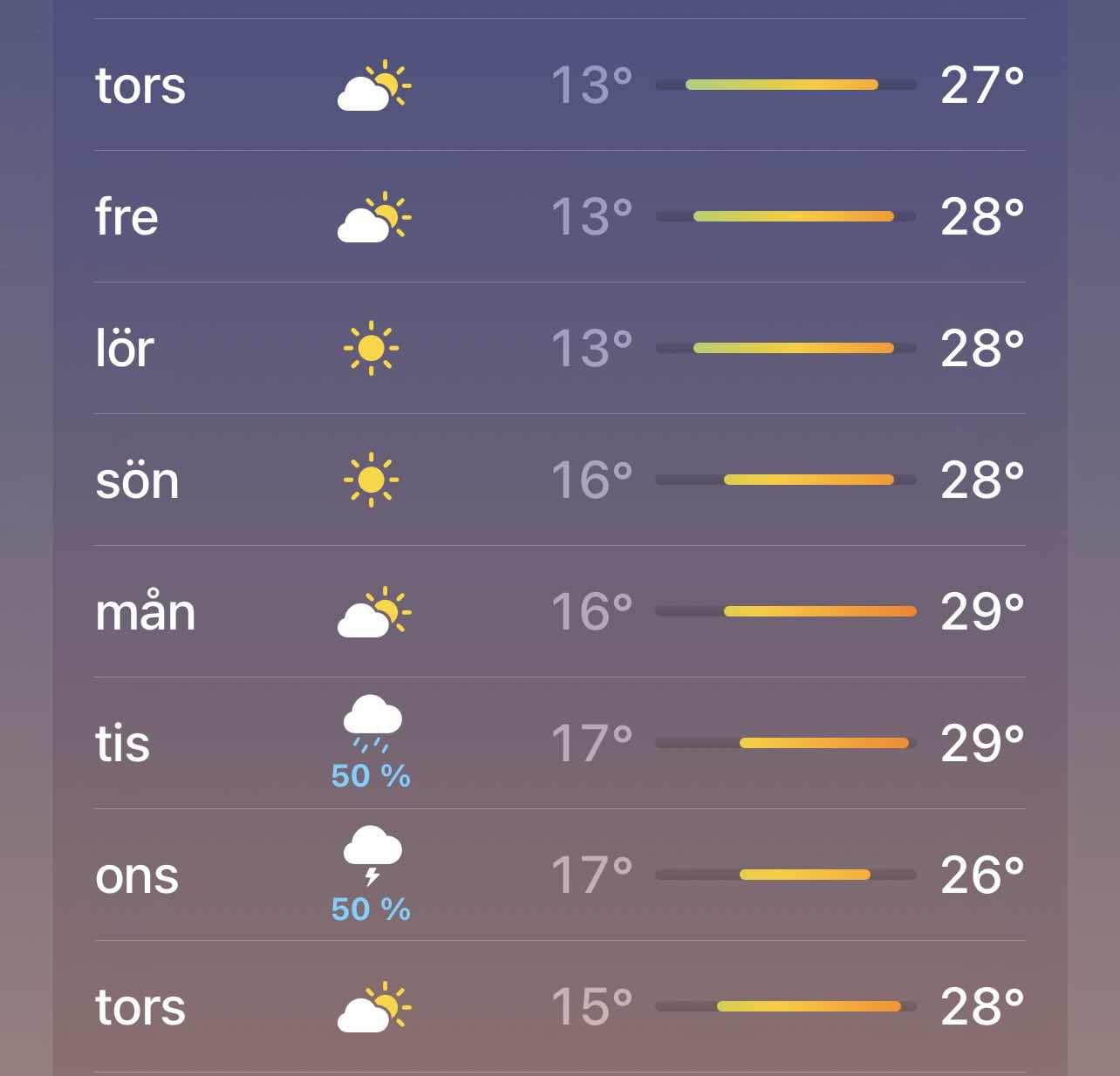Open the ons thunderstorm forecast
The height and width of the screenshot is (1076, 1120).
pos(558,875)
